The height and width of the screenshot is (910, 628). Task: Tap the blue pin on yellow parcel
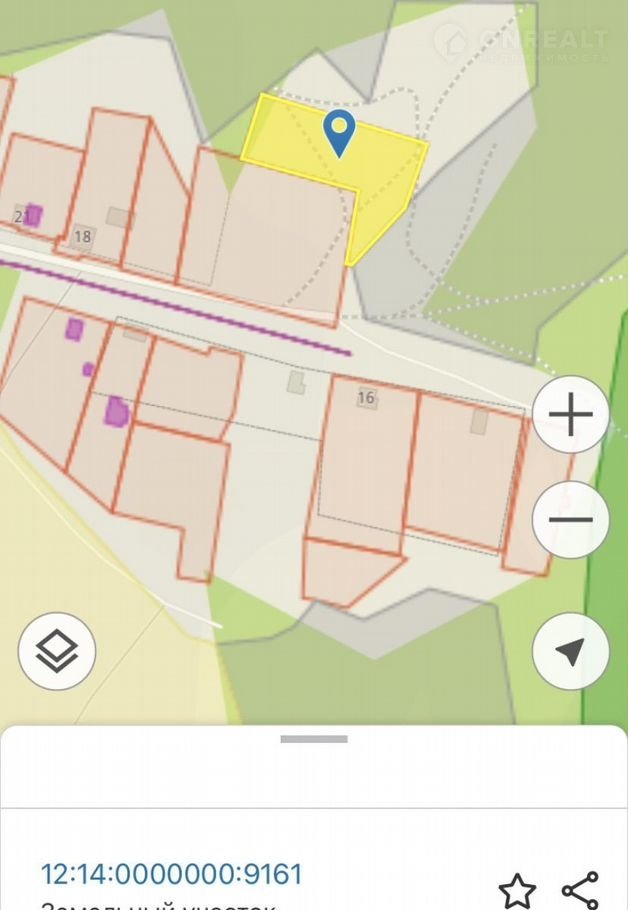[x=340, y=132]
